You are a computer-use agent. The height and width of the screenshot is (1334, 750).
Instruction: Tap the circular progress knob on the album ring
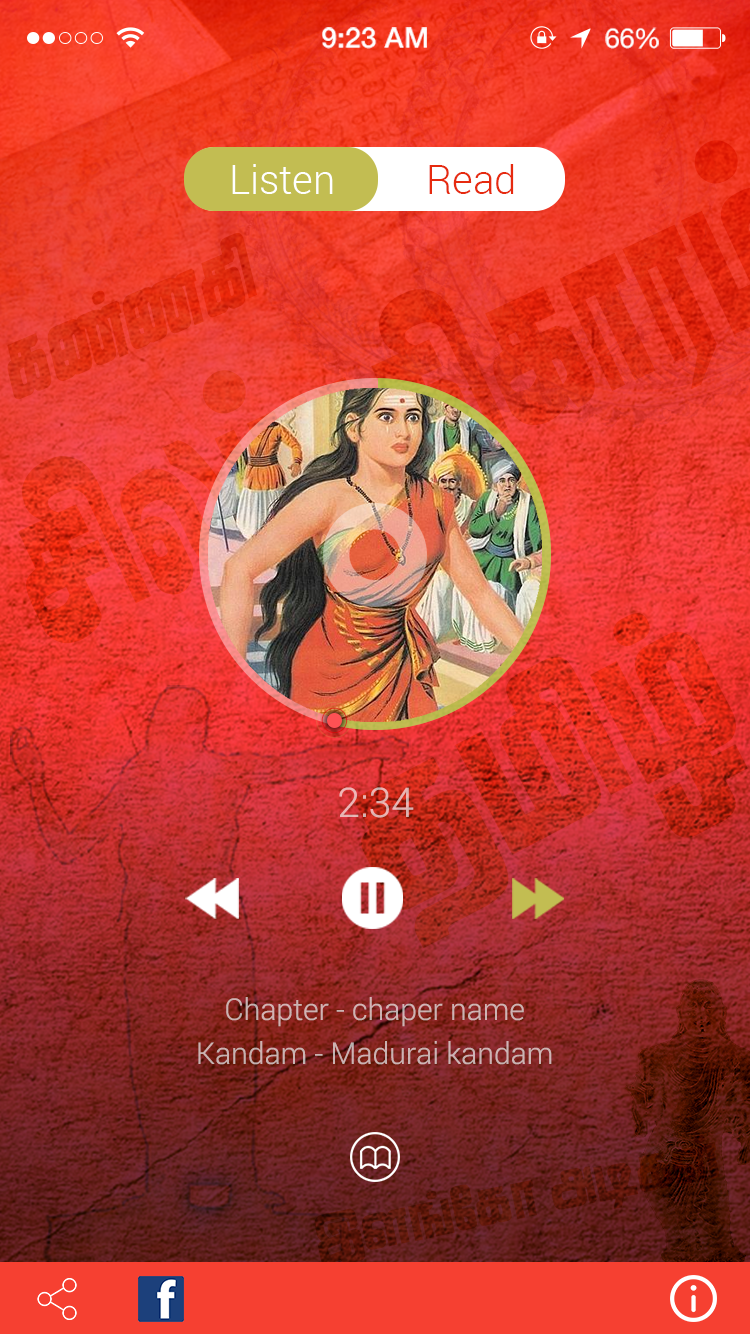click(x=334, y=720)
